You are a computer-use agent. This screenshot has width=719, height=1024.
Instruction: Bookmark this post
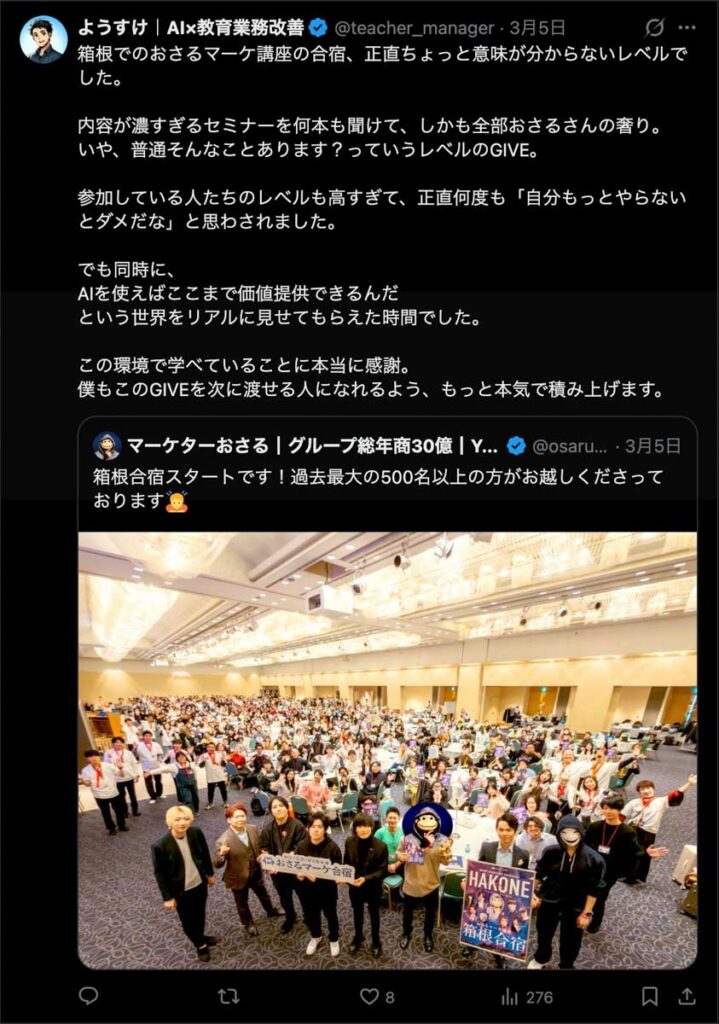(x=649, y=996)
